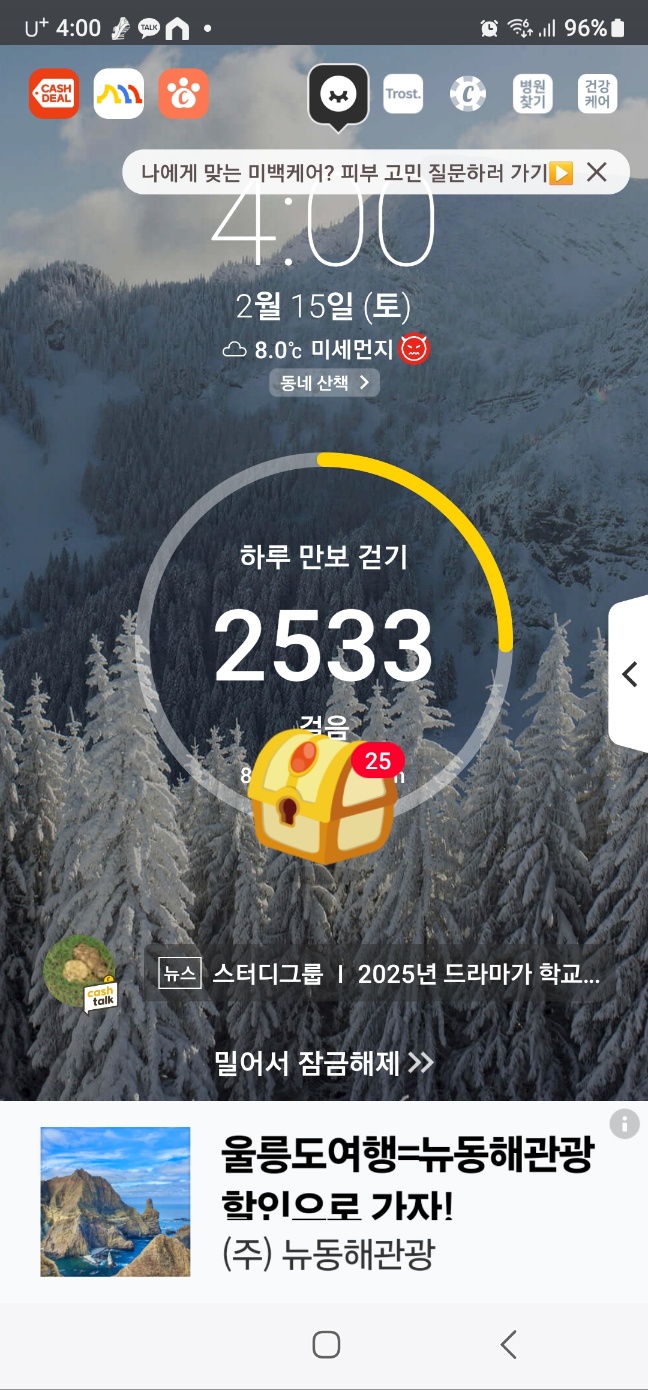This screenshot has height=1390, width=648.
Task: Open 건강케어 health care shortcut
Action: 597,94
